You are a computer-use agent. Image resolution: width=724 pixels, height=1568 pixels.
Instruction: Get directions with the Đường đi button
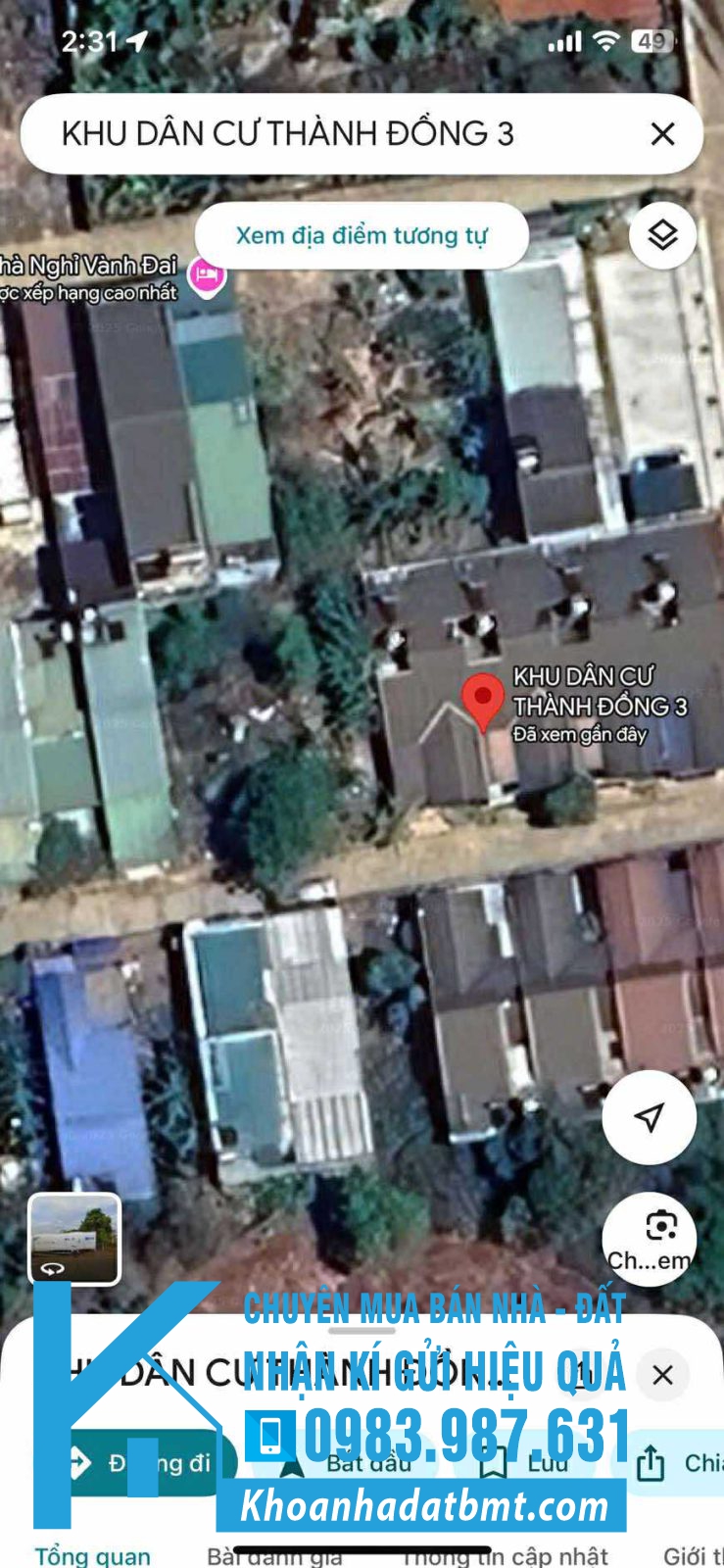(147, 1464)
